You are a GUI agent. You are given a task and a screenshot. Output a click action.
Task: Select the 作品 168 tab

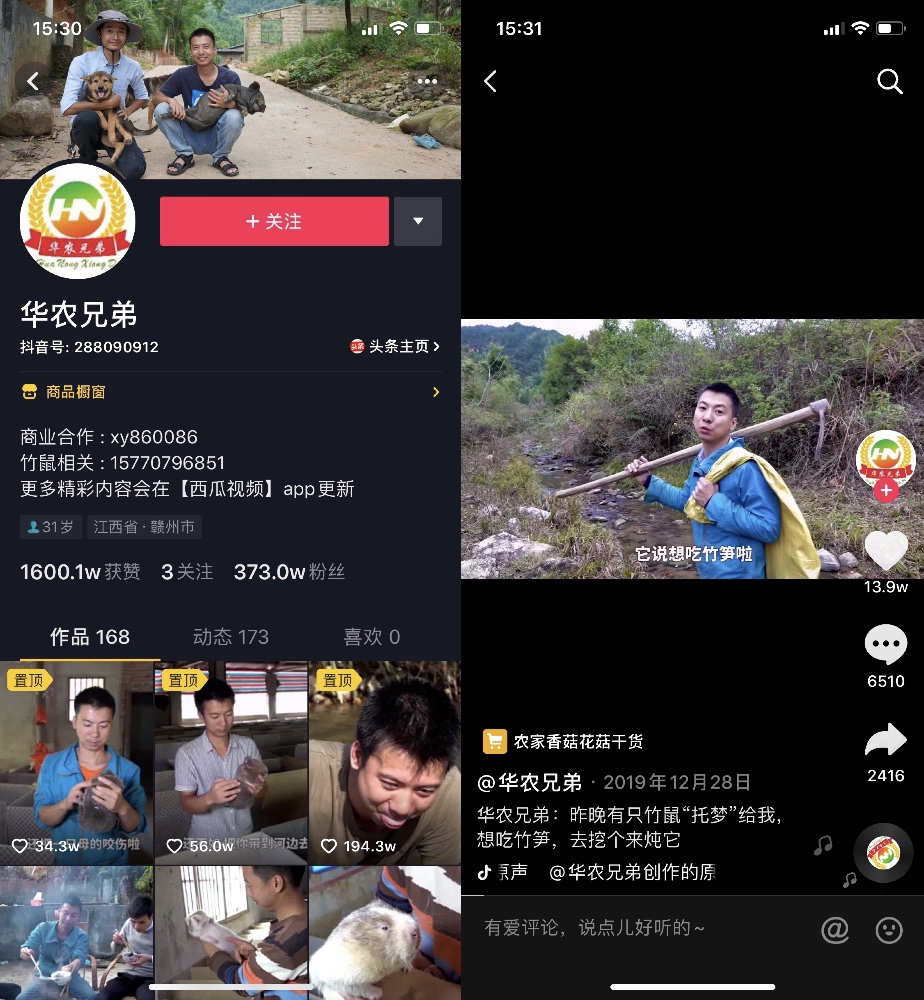tap(90, 637)
